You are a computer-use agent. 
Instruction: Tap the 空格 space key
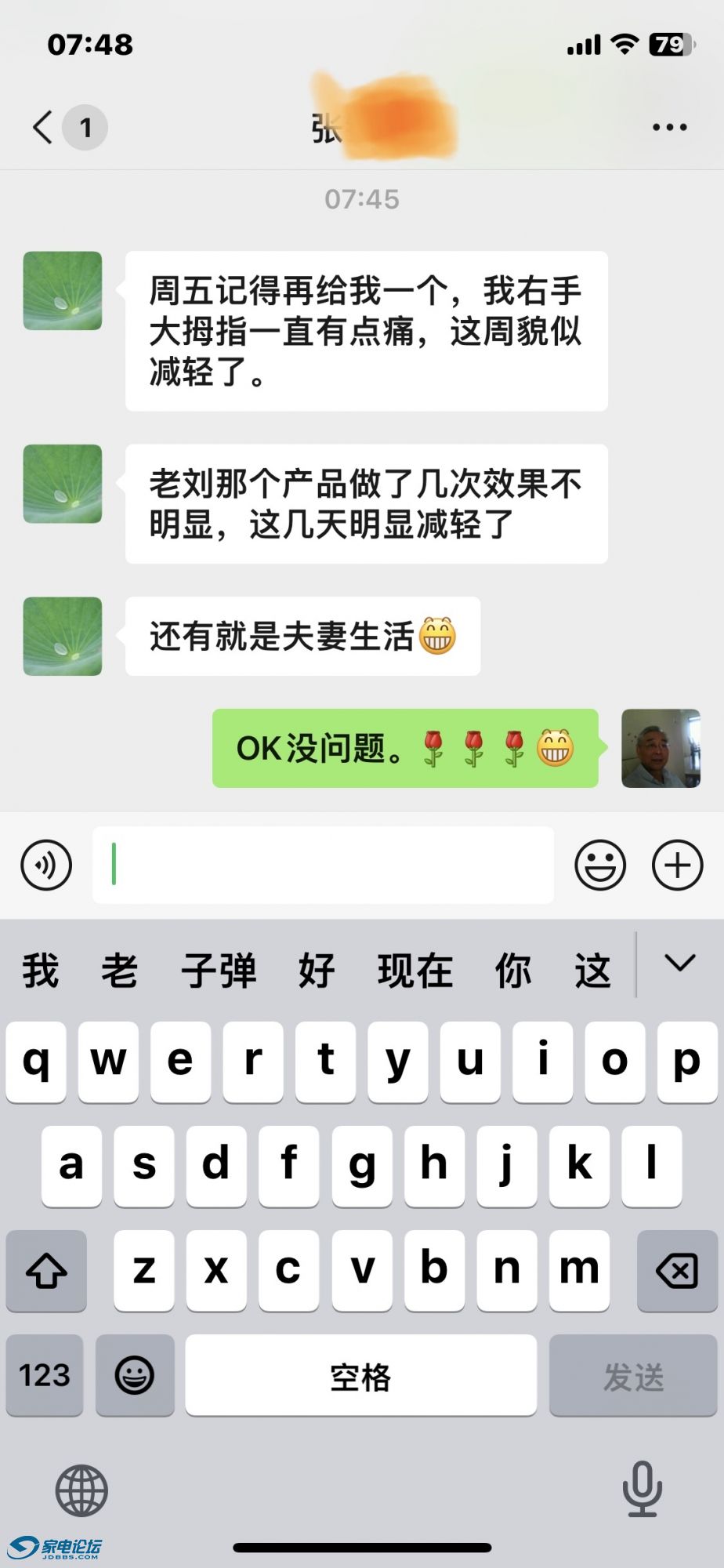(360, 1375)
